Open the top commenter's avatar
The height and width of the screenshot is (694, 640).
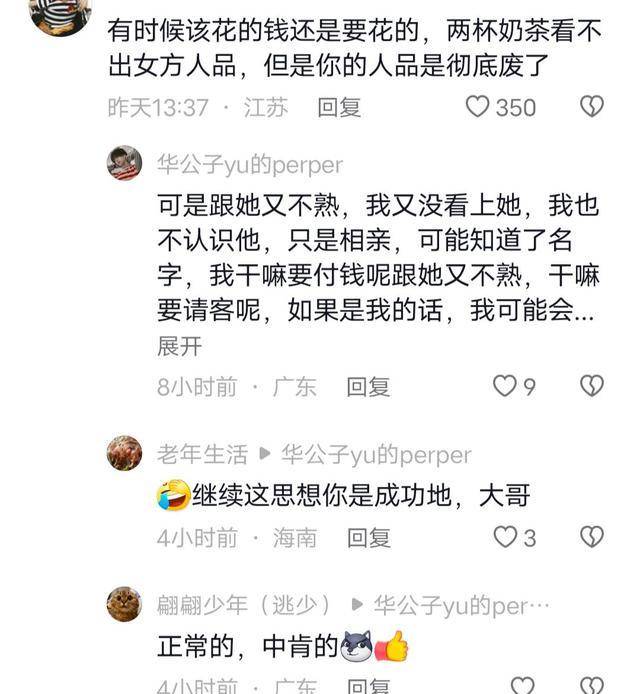tap(60, 12)
